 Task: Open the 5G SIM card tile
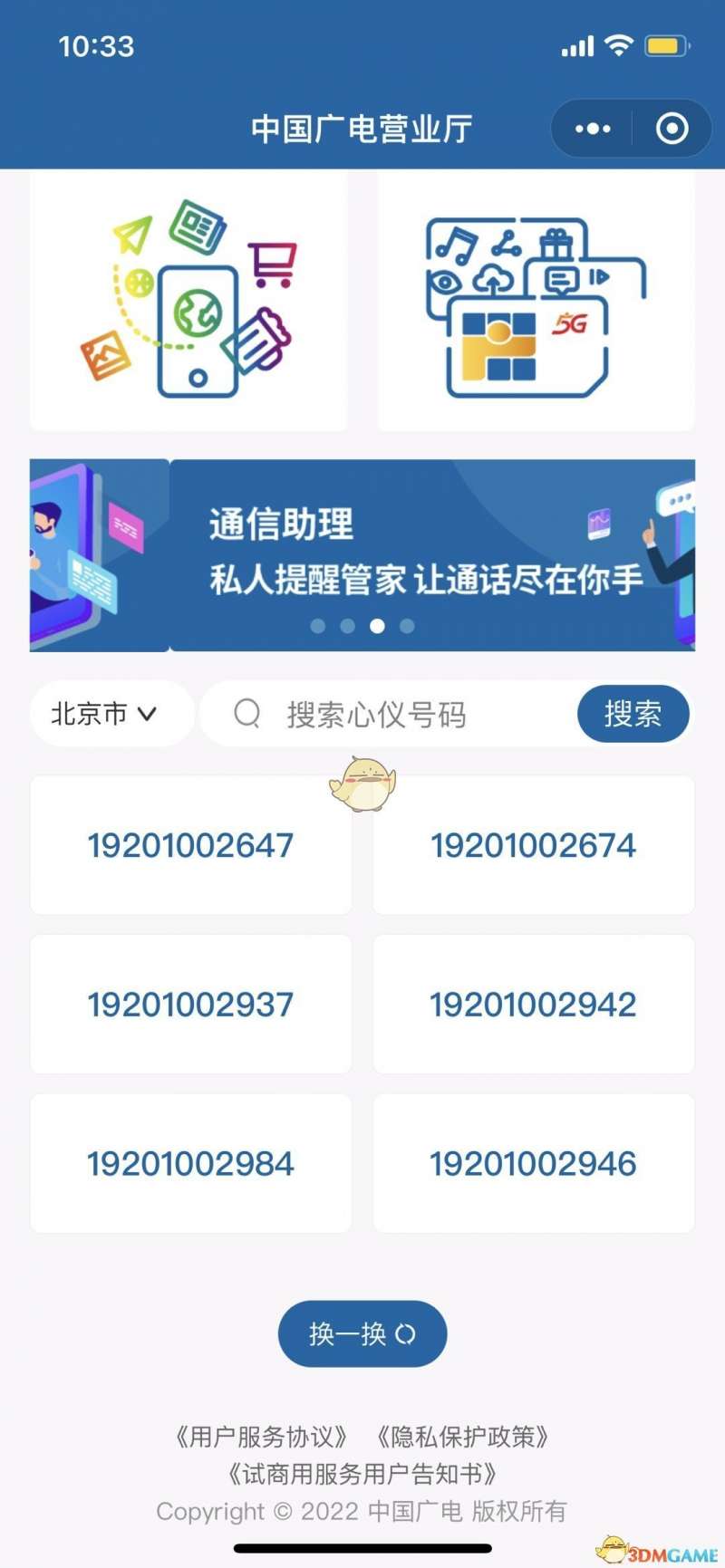coord(536,301)
